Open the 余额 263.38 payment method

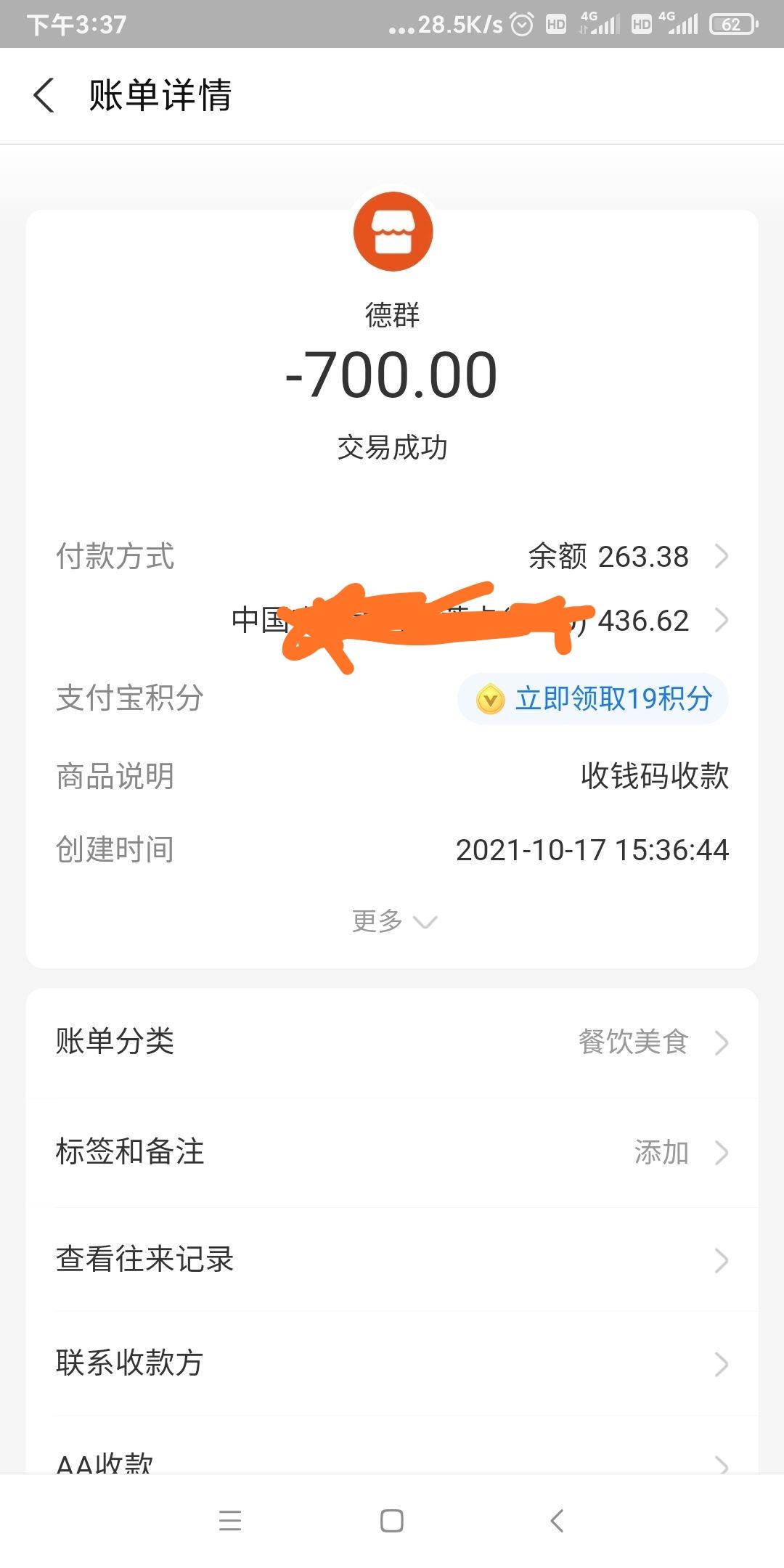tap(626, 557)
